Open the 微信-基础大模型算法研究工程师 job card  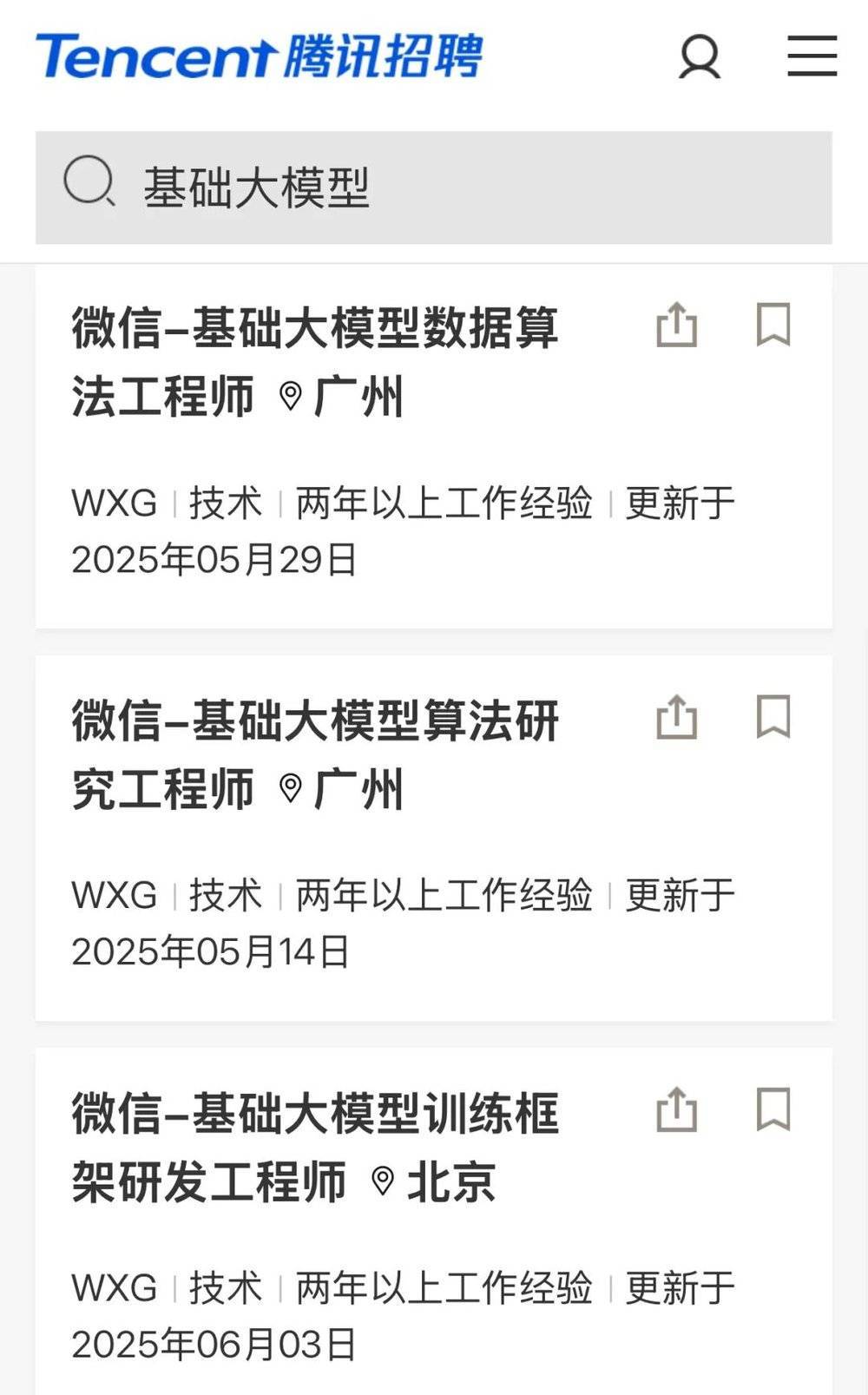434,839
